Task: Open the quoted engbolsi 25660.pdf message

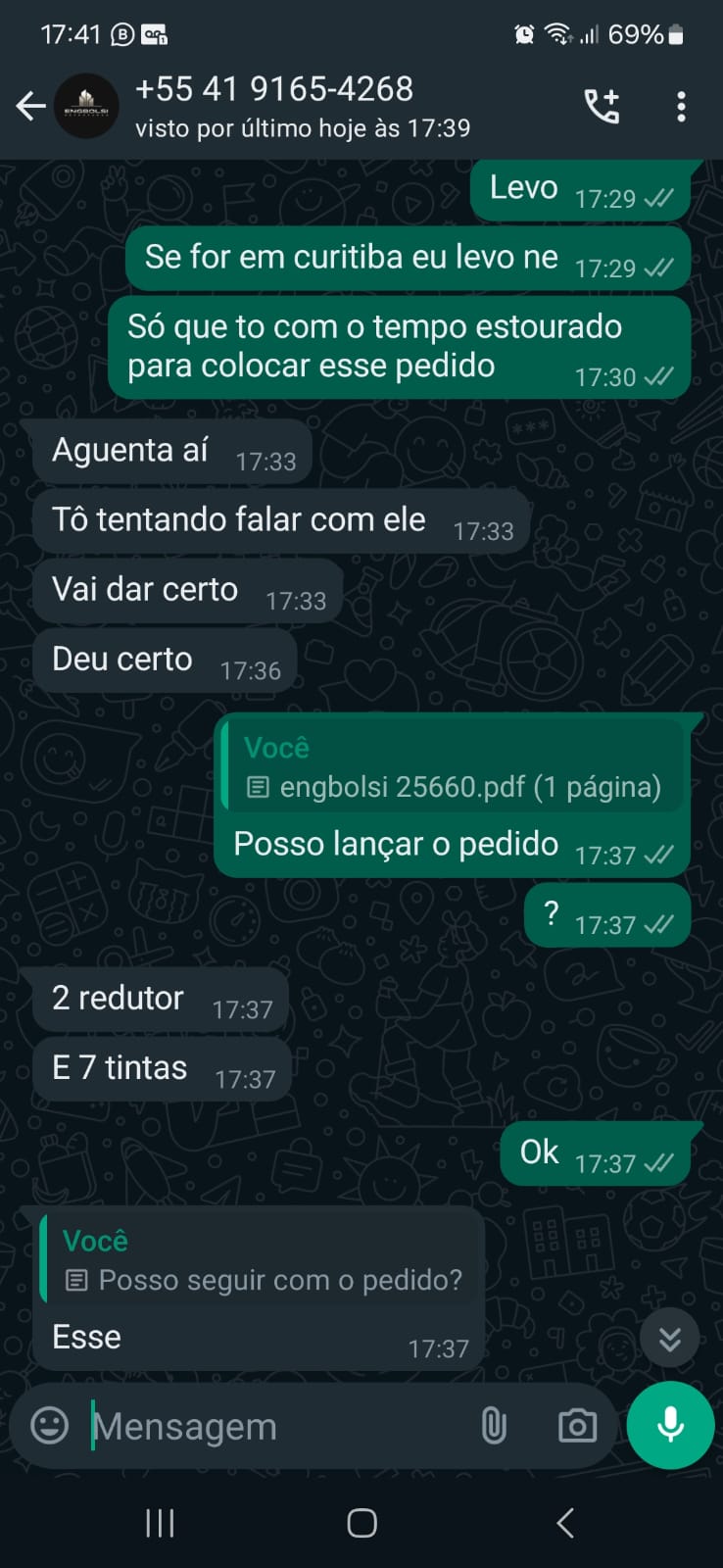Action: [454, 766]
